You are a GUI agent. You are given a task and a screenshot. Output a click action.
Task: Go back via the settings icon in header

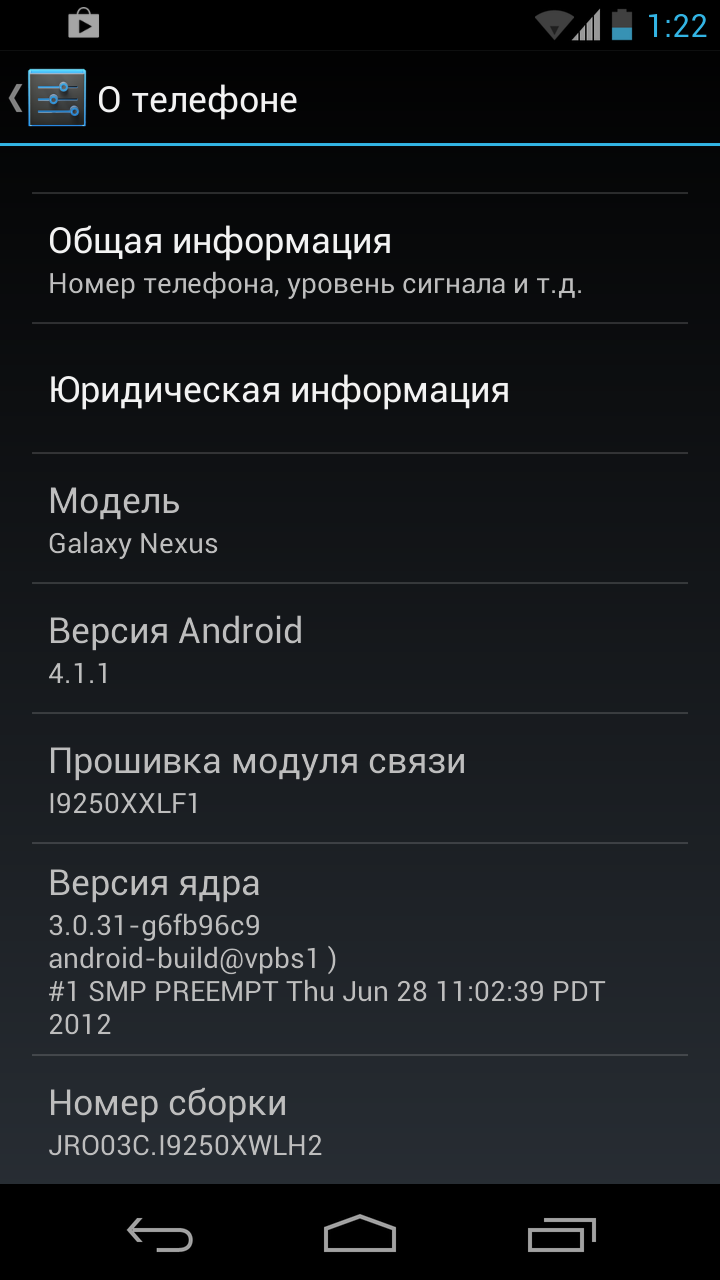[57, 98]
